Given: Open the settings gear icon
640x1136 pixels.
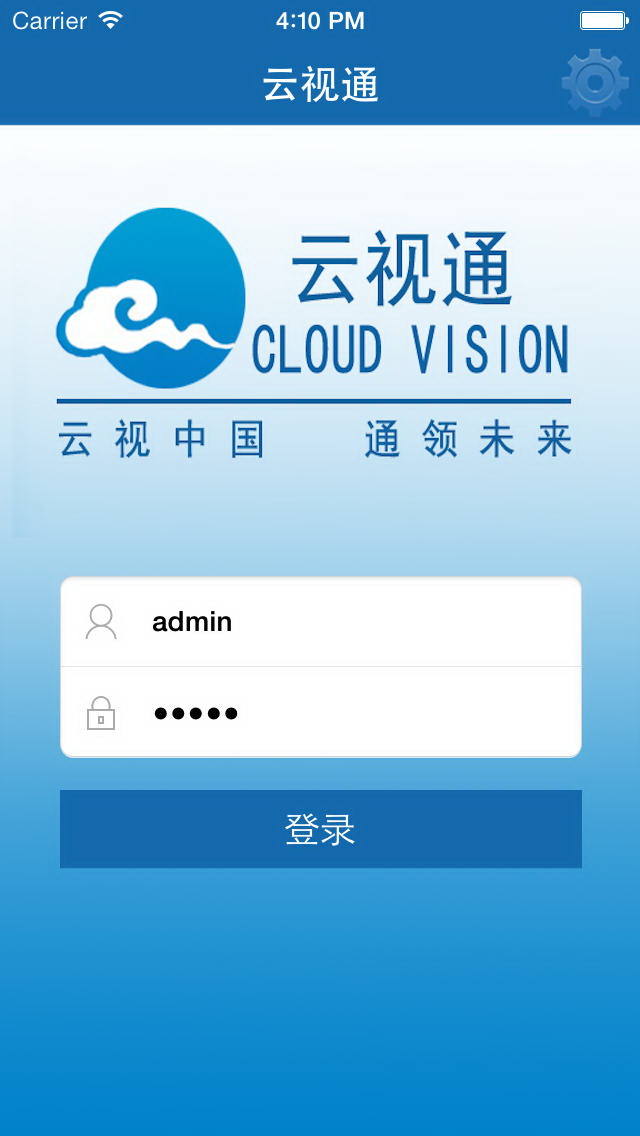Looking at the screenshot, I should tap(595, 82).
